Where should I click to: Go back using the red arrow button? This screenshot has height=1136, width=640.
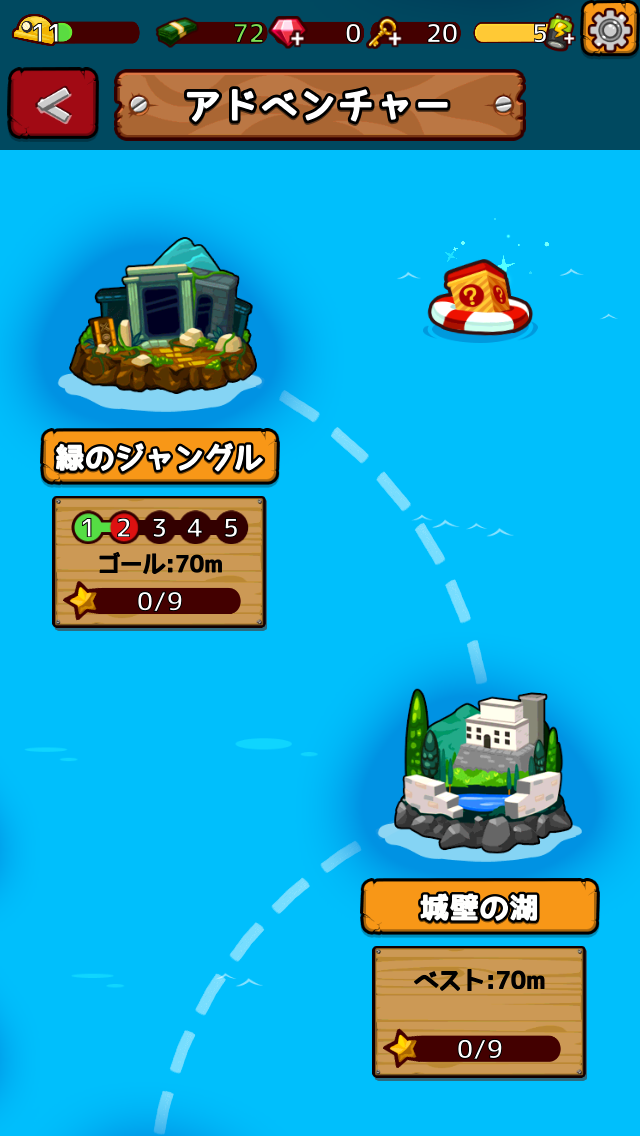pyautogui.click(x=53, y=102)
